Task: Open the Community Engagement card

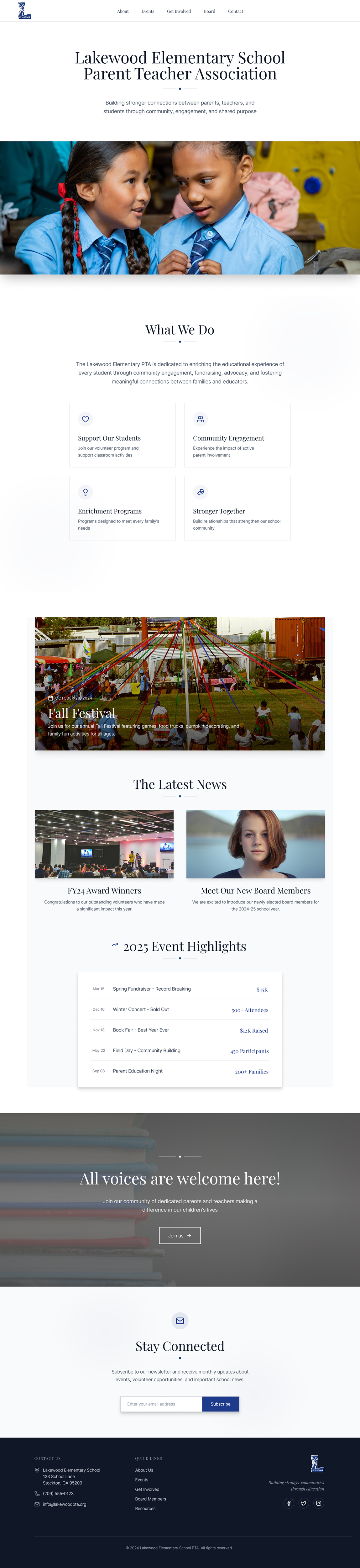Action: tap(237, 435)
